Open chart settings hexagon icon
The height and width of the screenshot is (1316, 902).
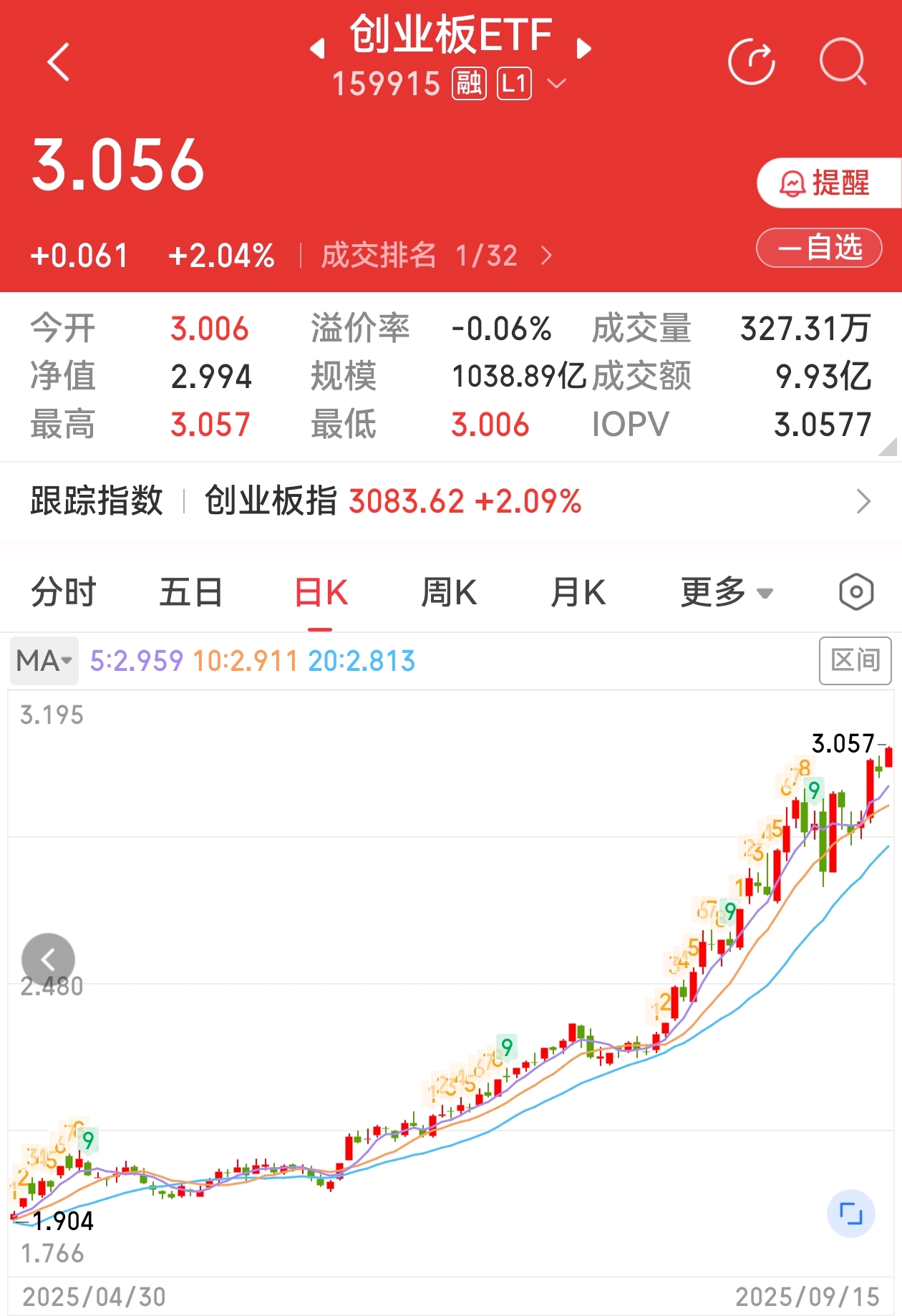click(x=856, y=592)
